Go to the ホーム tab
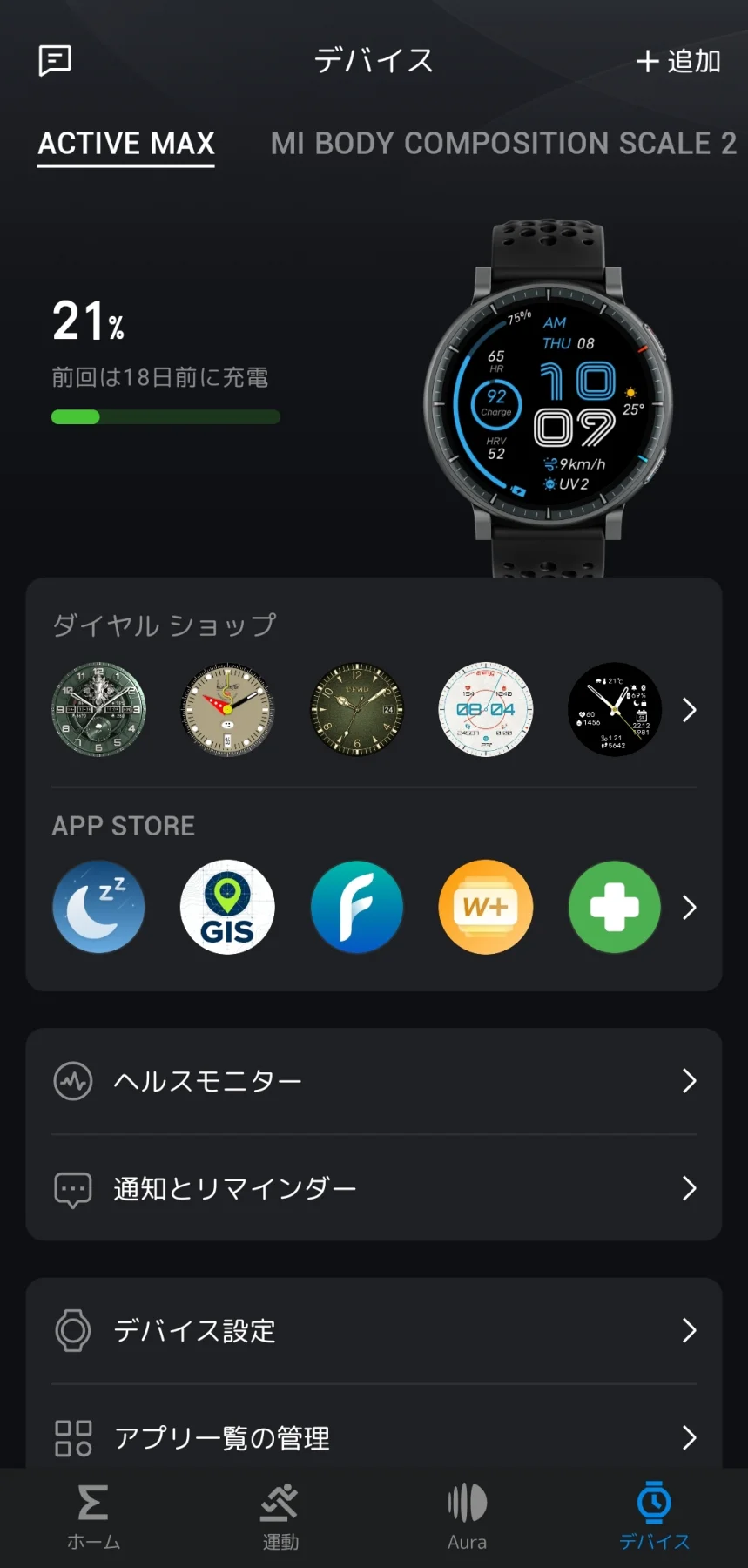 click(x=93, y=1517)
